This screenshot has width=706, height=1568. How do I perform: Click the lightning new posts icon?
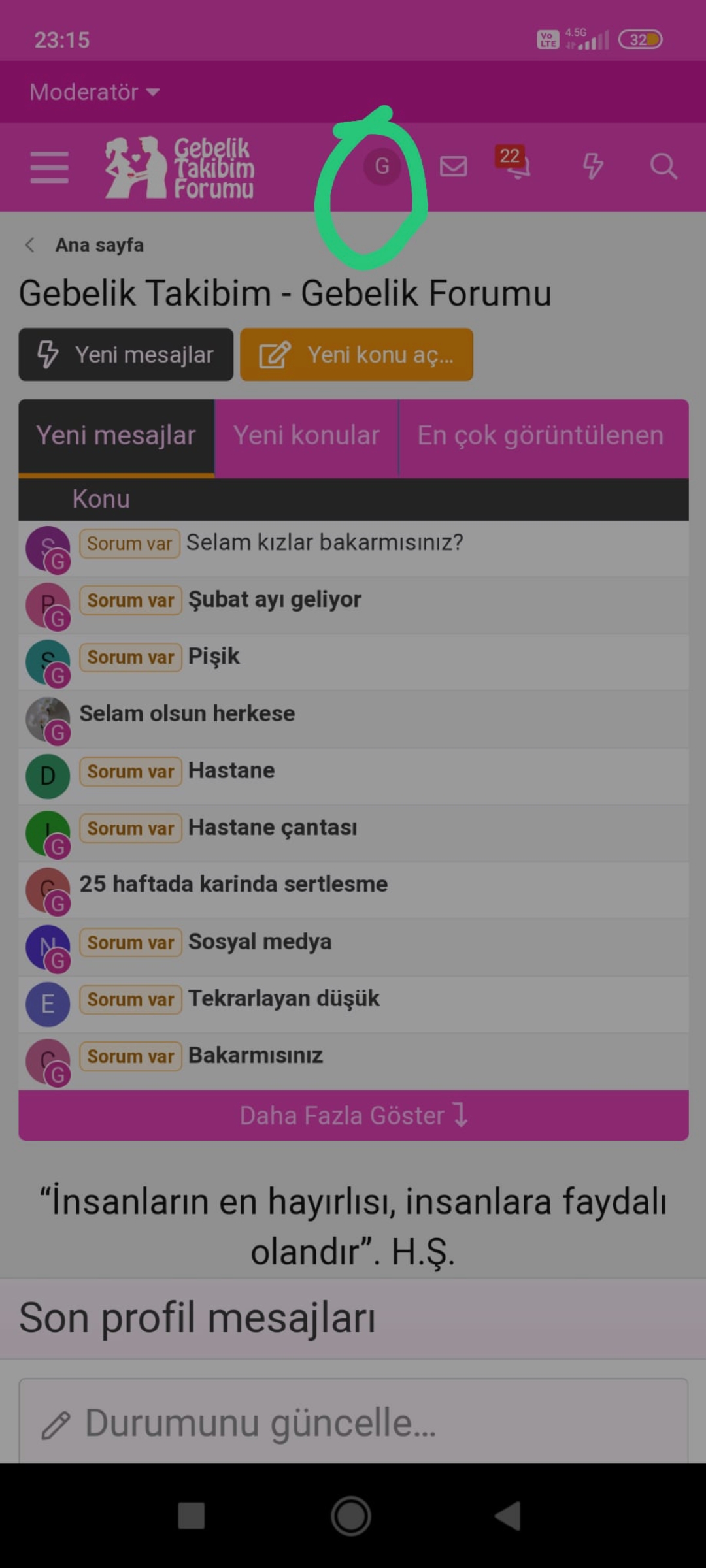pos(592,167)
